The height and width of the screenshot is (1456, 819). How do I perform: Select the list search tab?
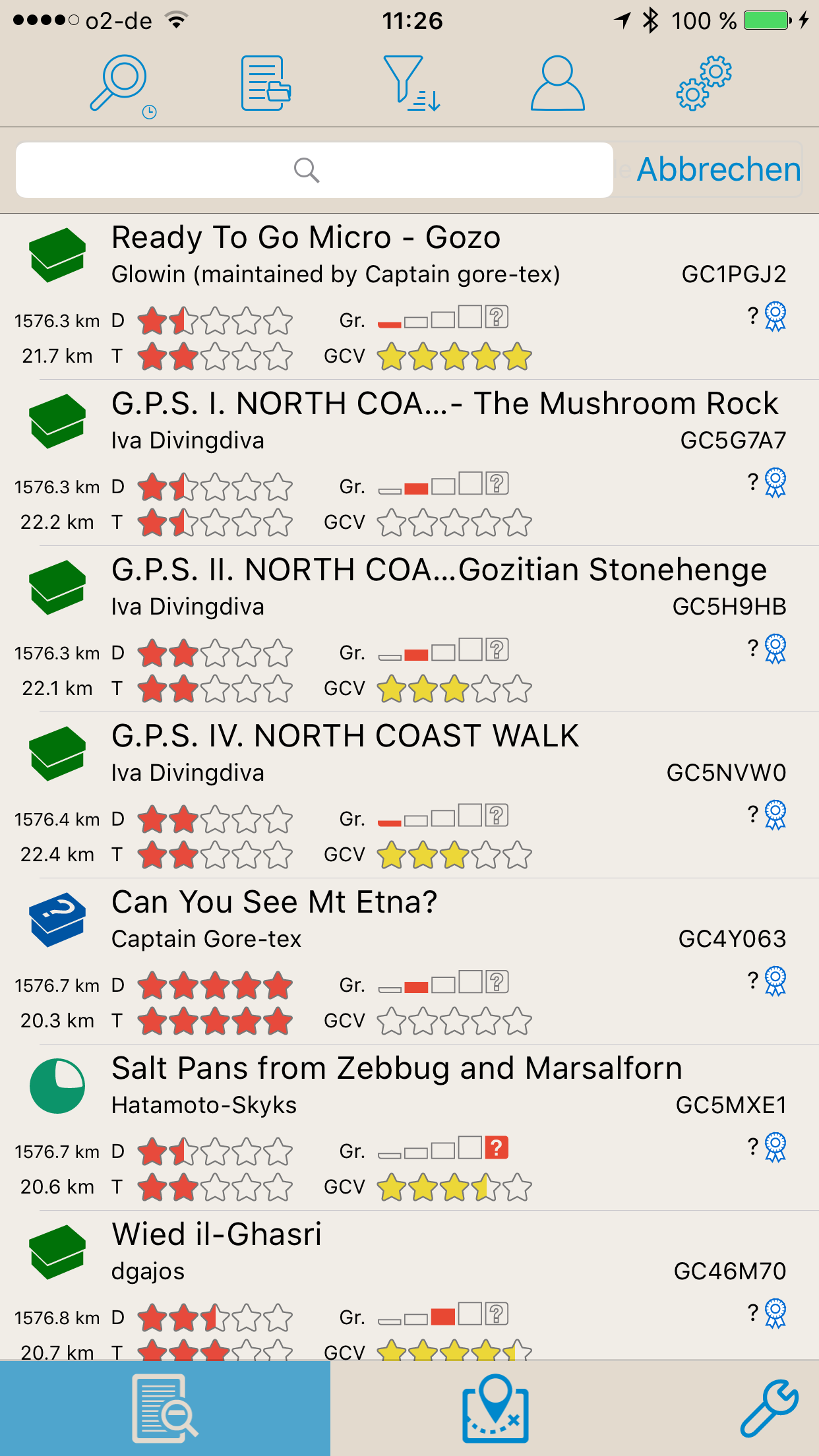coord(165,1409)
